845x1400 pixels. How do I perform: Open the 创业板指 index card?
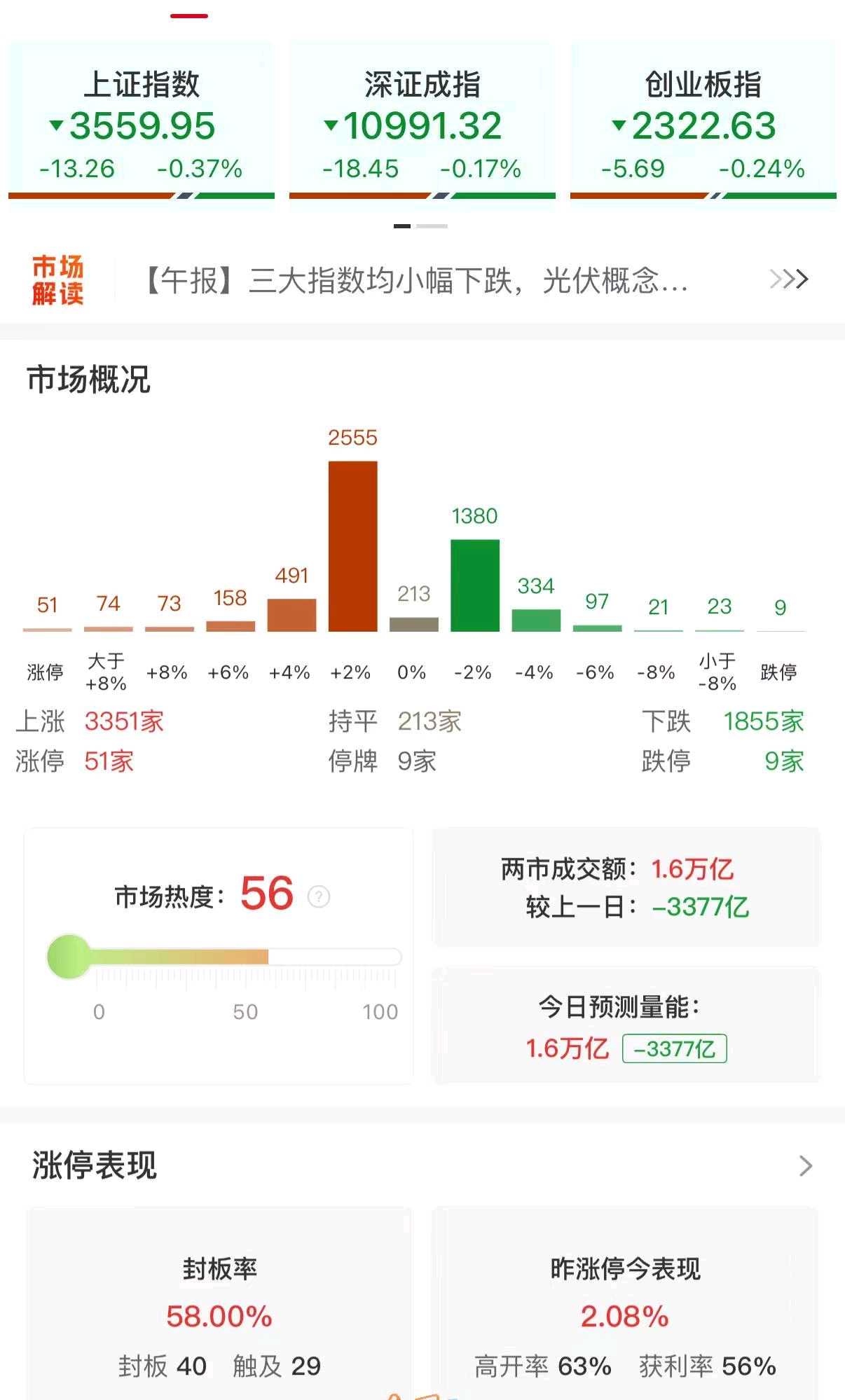[703, 121]
